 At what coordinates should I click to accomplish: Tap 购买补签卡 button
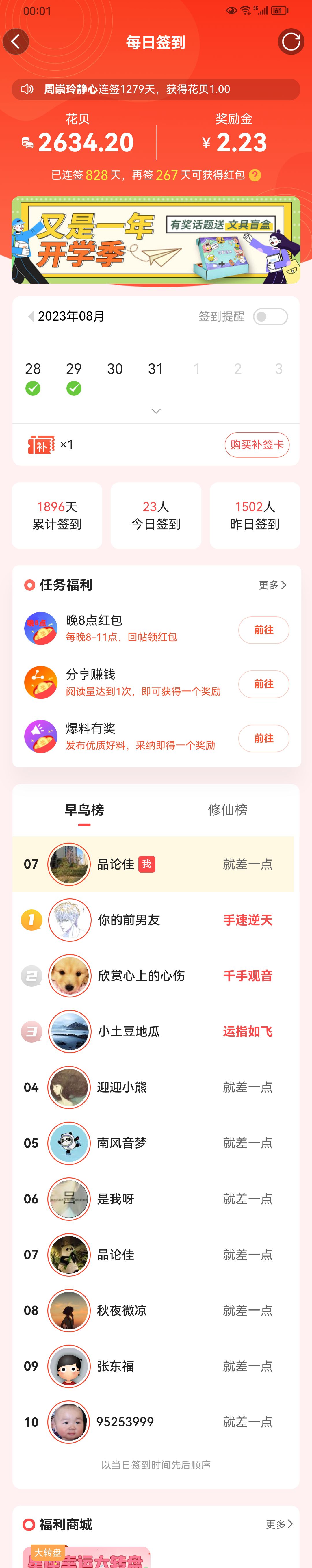click(257, 445)
